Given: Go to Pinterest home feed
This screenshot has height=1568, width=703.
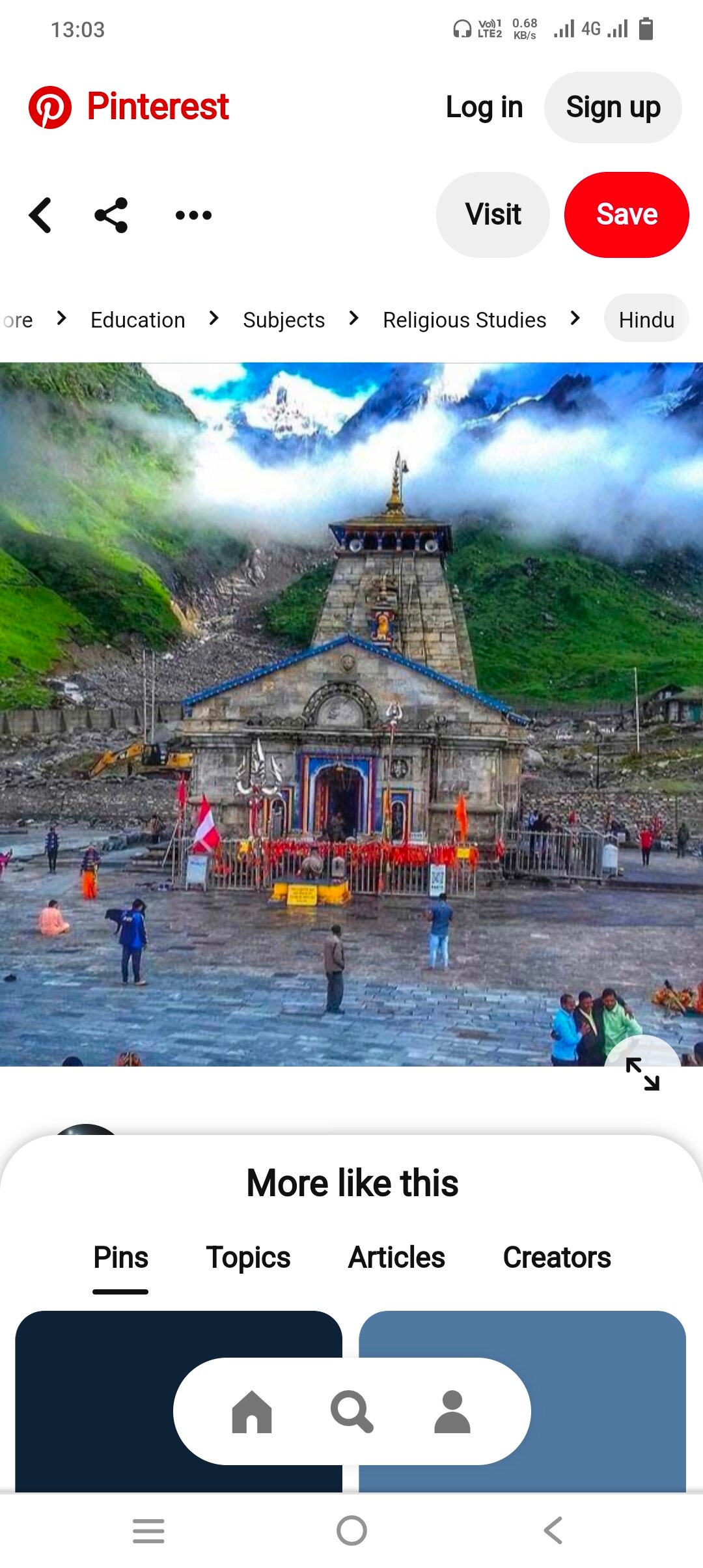Looking at the screenshot, I should (252, 1412).
